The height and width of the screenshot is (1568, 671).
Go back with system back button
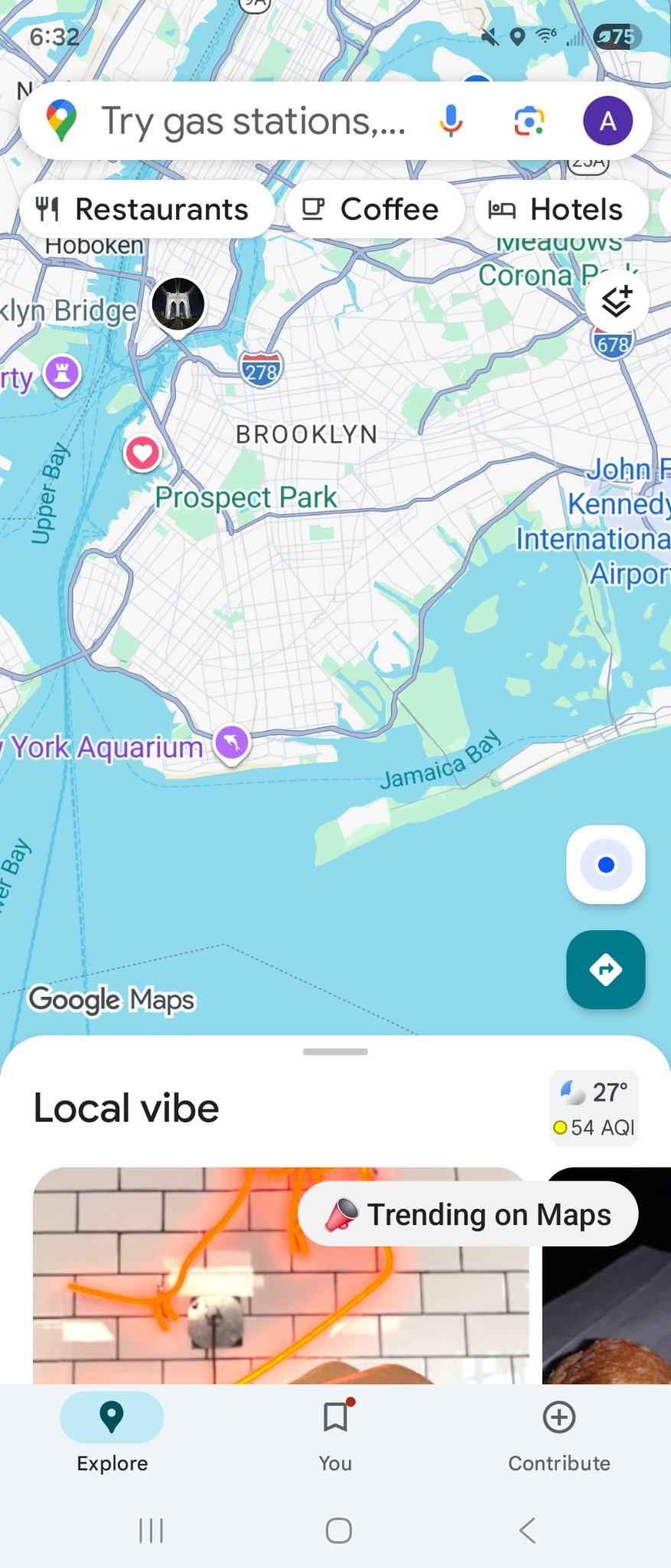click(526, 1530)
